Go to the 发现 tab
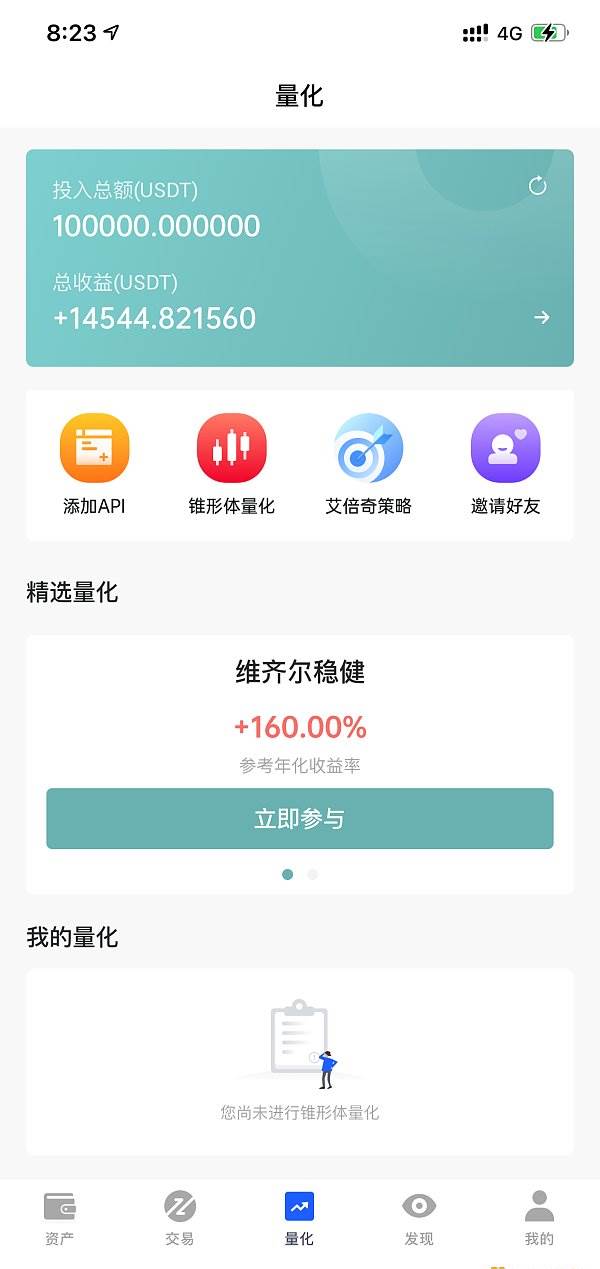Image resolution: width=600 pixels, height=1269 pixels. (419, 1218)
